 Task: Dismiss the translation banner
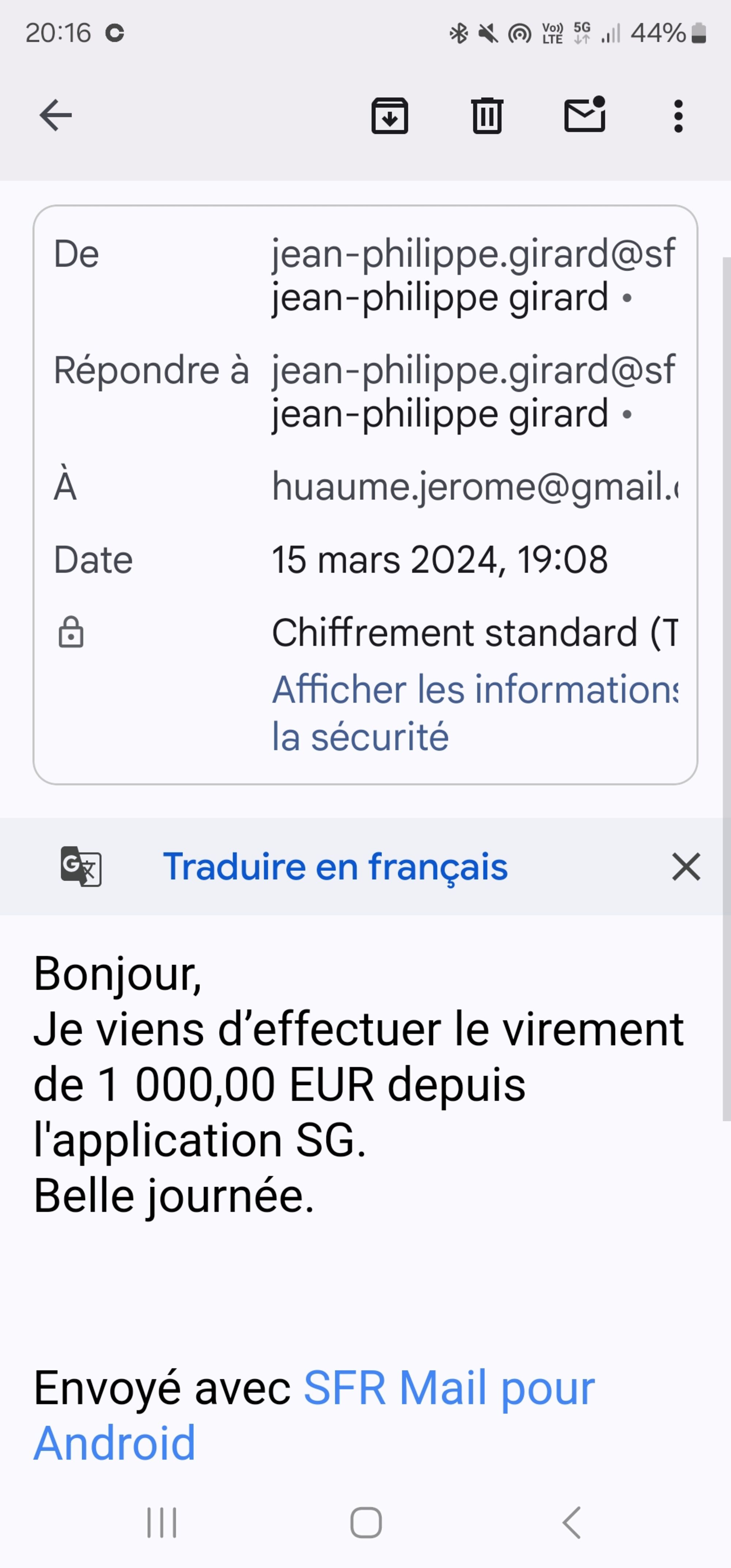(686, 867)
